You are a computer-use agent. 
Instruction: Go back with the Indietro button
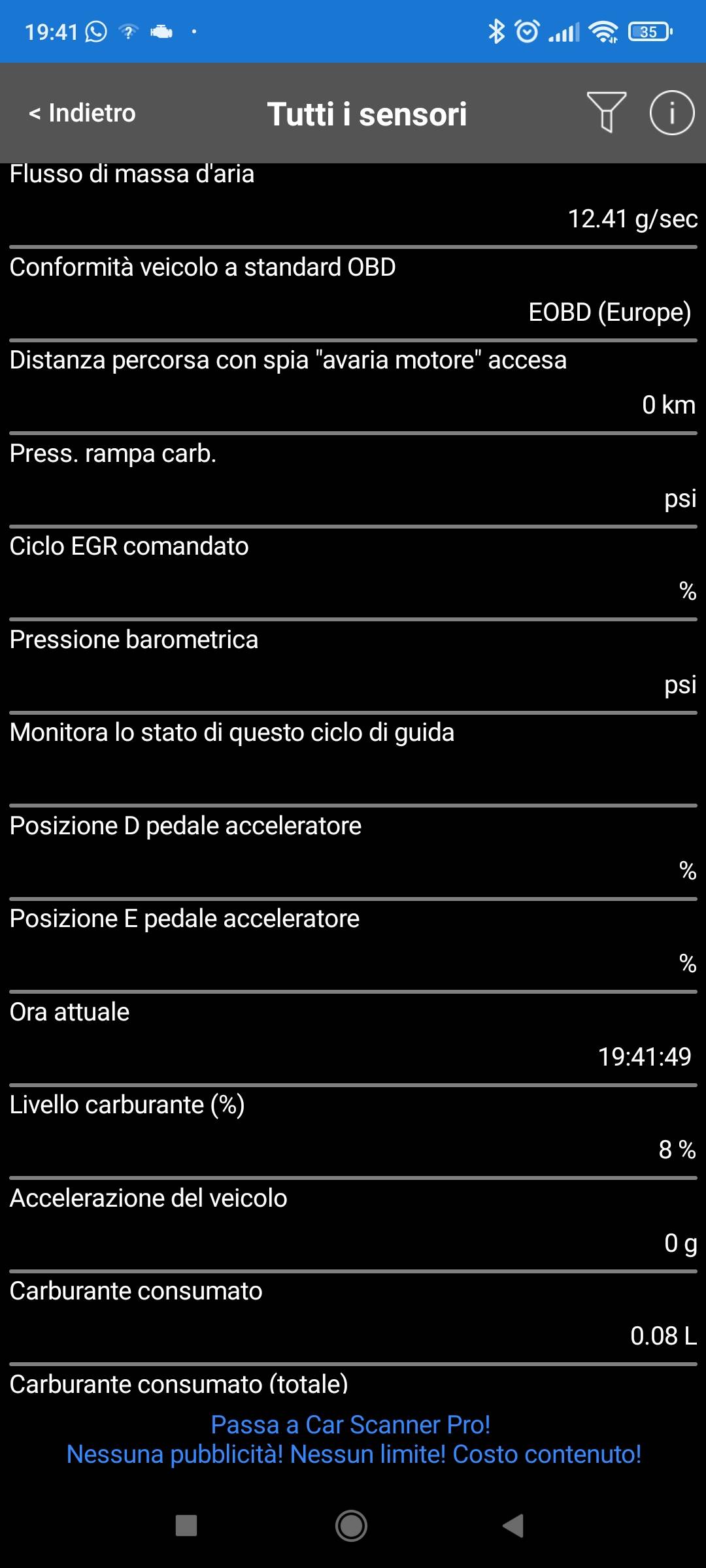tap(82, 113)
